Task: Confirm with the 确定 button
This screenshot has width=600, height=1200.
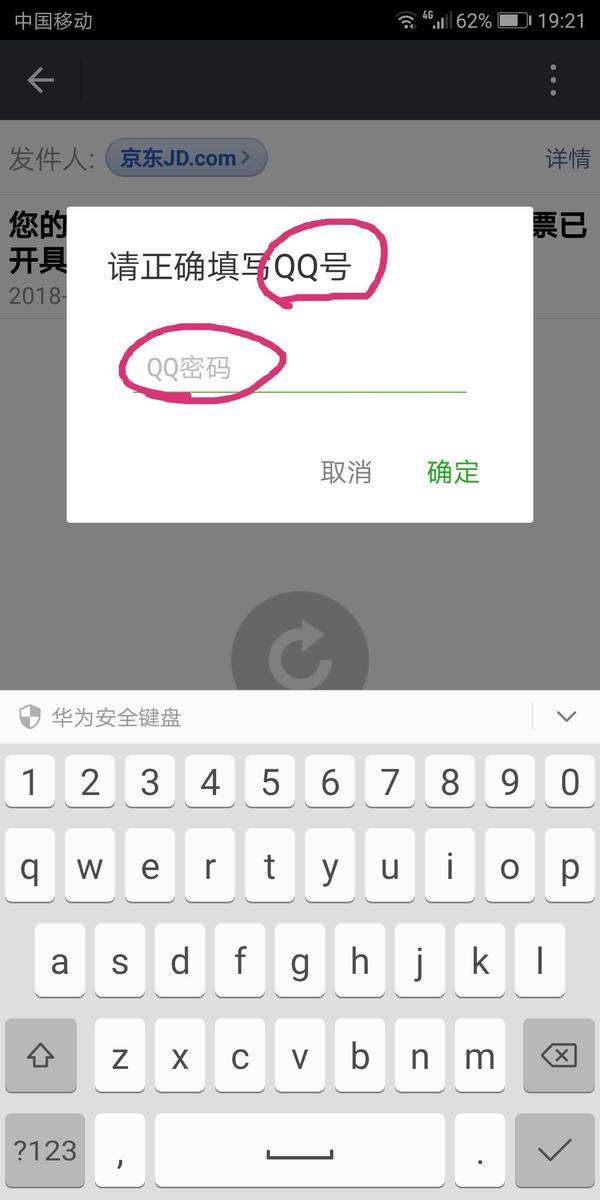Action: tap(453, 472)
